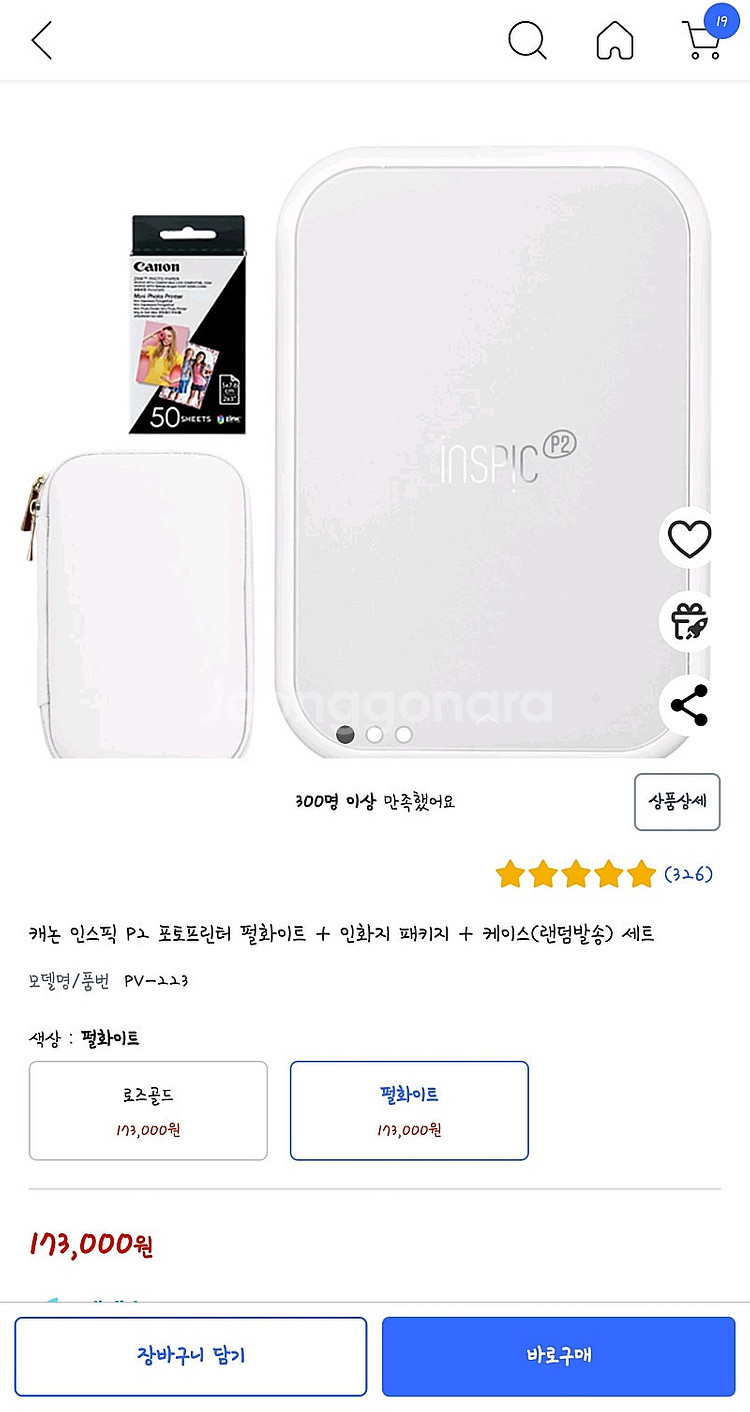Select the 로즈골드 color option
Screen dimensions: 750x1412
[148, 1111]
